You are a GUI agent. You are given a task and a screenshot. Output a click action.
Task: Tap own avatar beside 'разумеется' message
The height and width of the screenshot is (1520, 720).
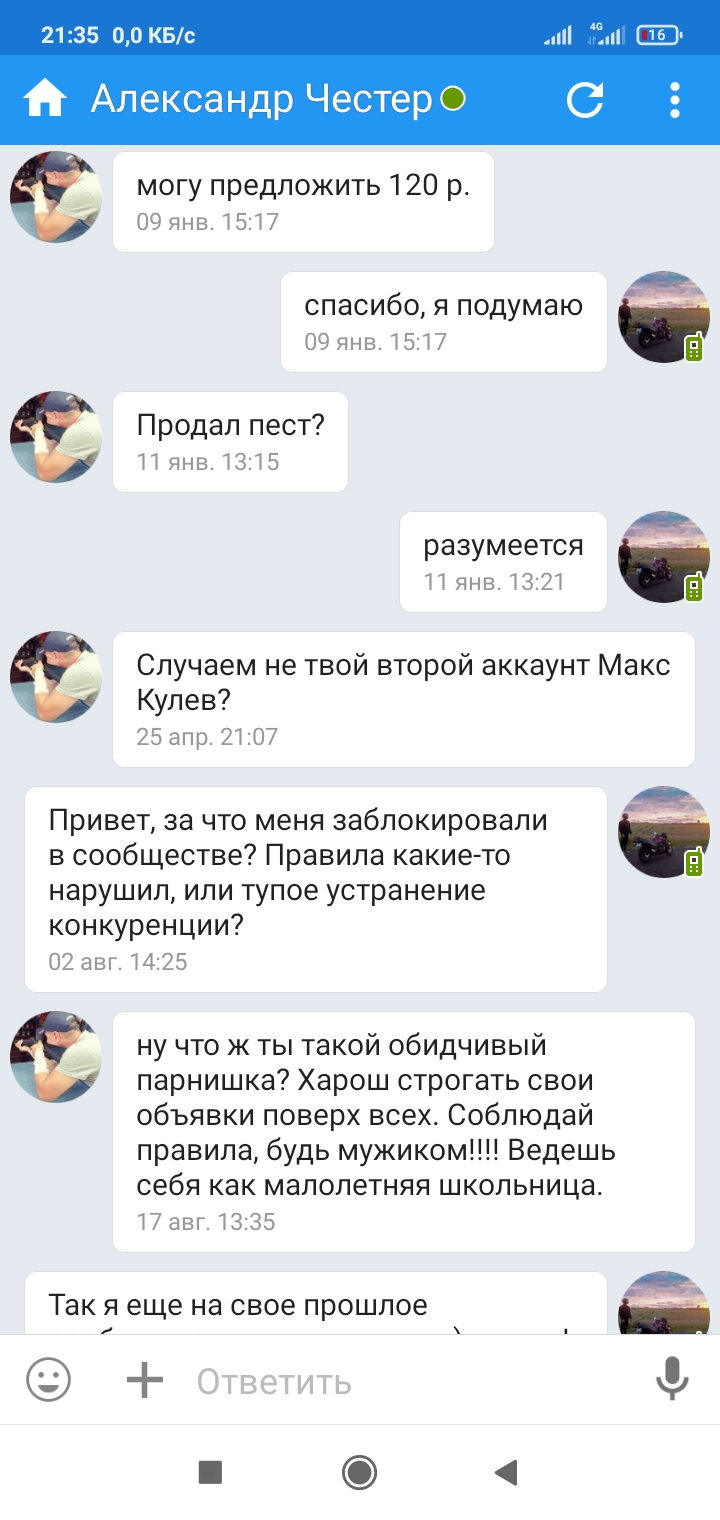[x=665, y=557]
